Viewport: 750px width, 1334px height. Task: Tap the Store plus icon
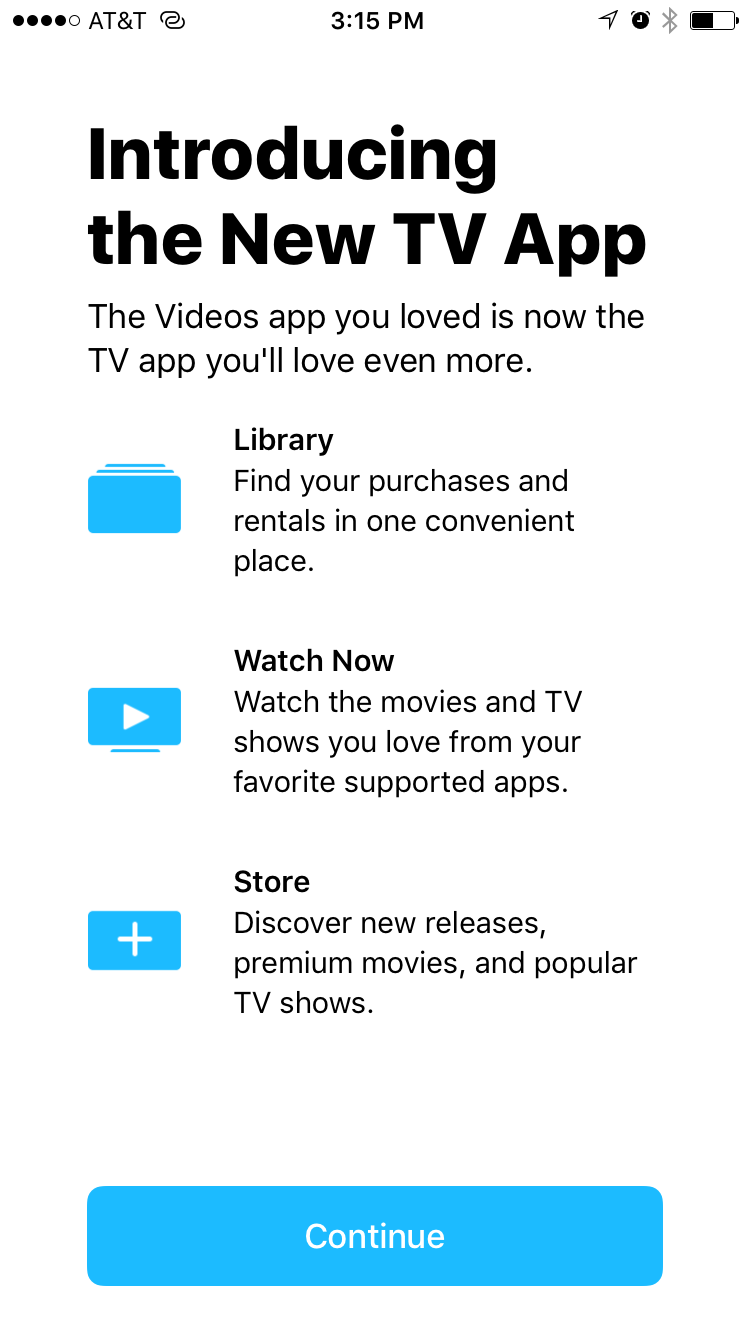[x=134, y=940]
